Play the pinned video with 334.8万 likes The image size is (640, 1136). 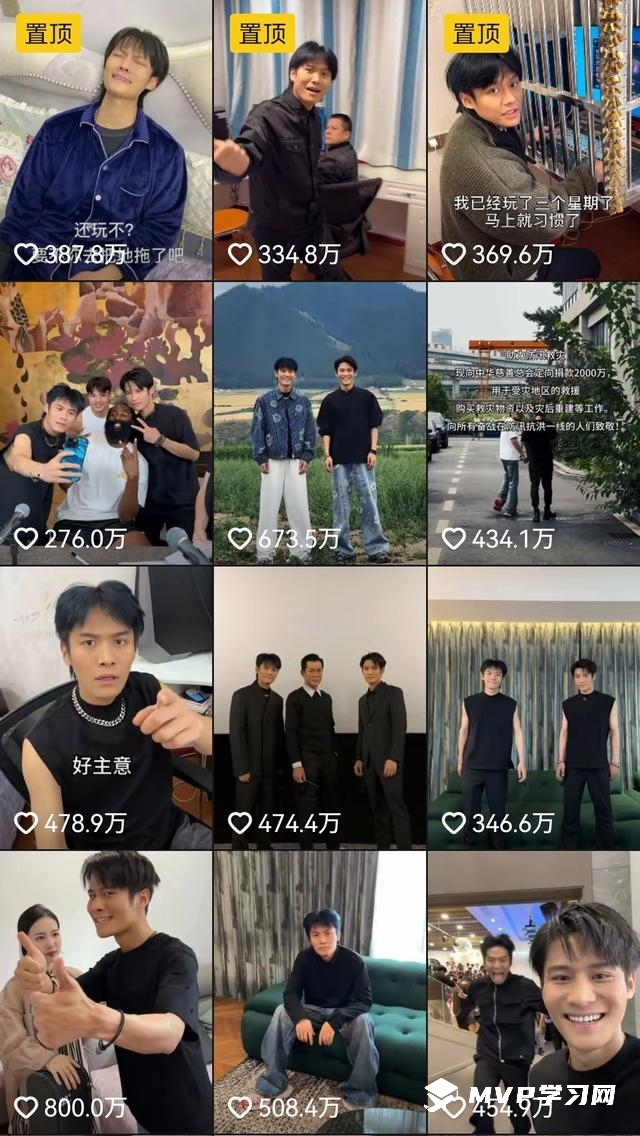tap(319, 140)
